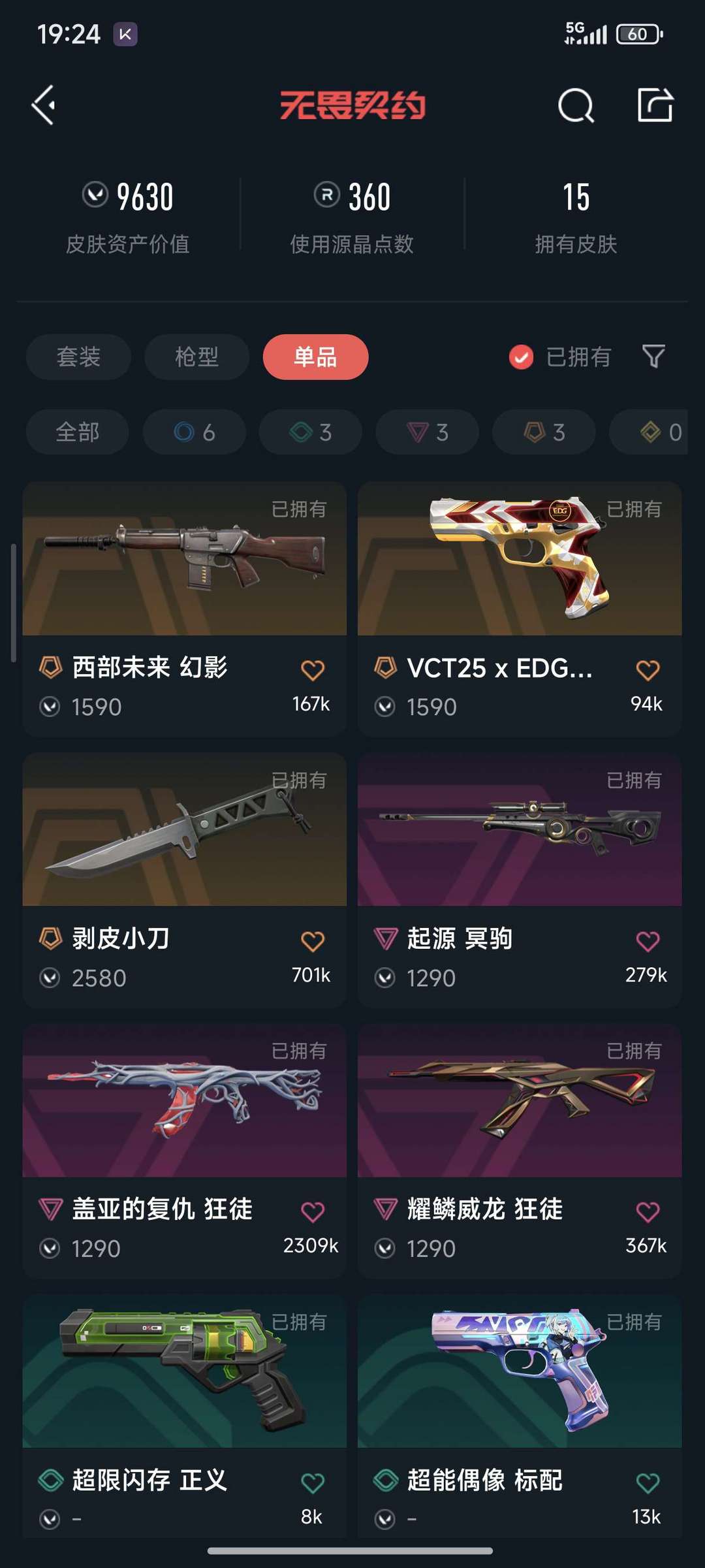Viewport: 705px width, 1568px height.
Task: Select the blue rarity filter showing 6
Action: coord(193,432)
